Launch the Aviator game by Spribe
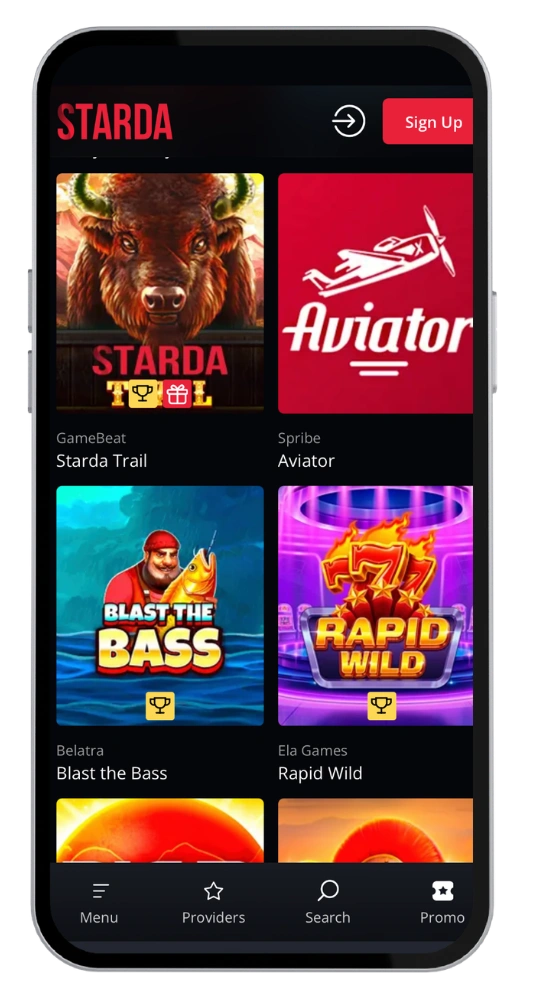Screen dimensions: 540x1000 (376, 293)
